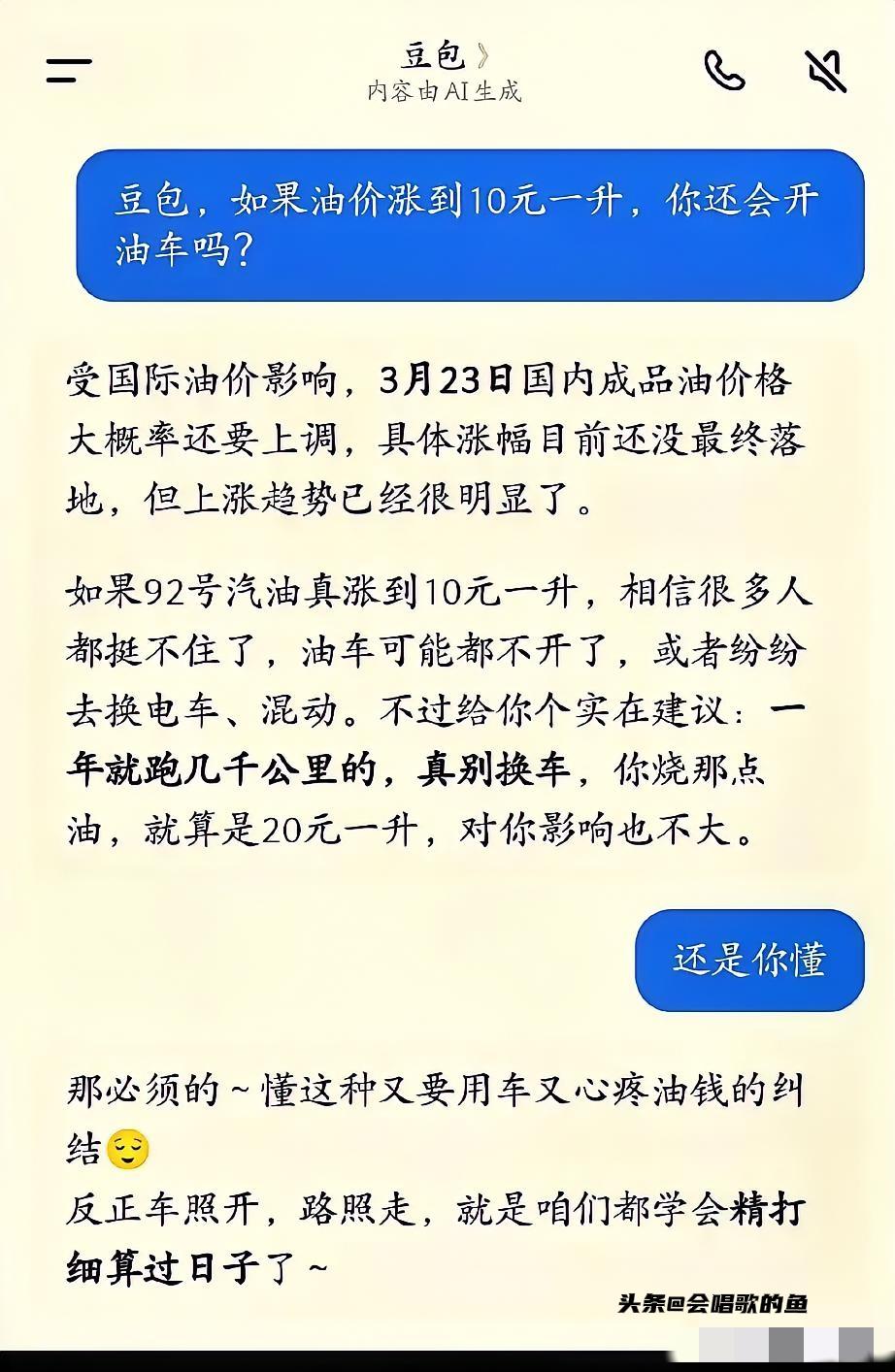Select the 还是你懂 message bubble
Screen dimensions: 895x1372
(749, 962)
